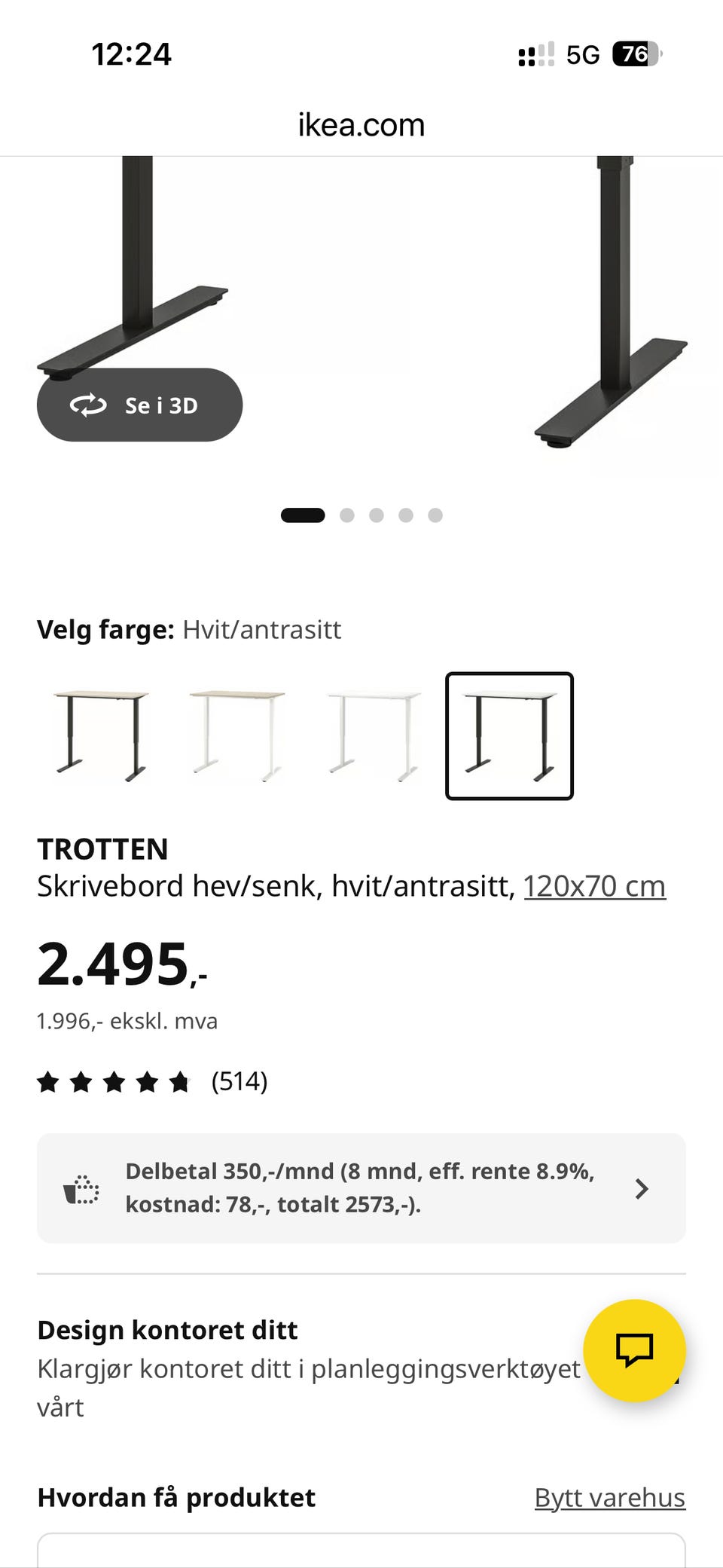Select the black/anthracite desk color variant

click(x=102, y=732)
